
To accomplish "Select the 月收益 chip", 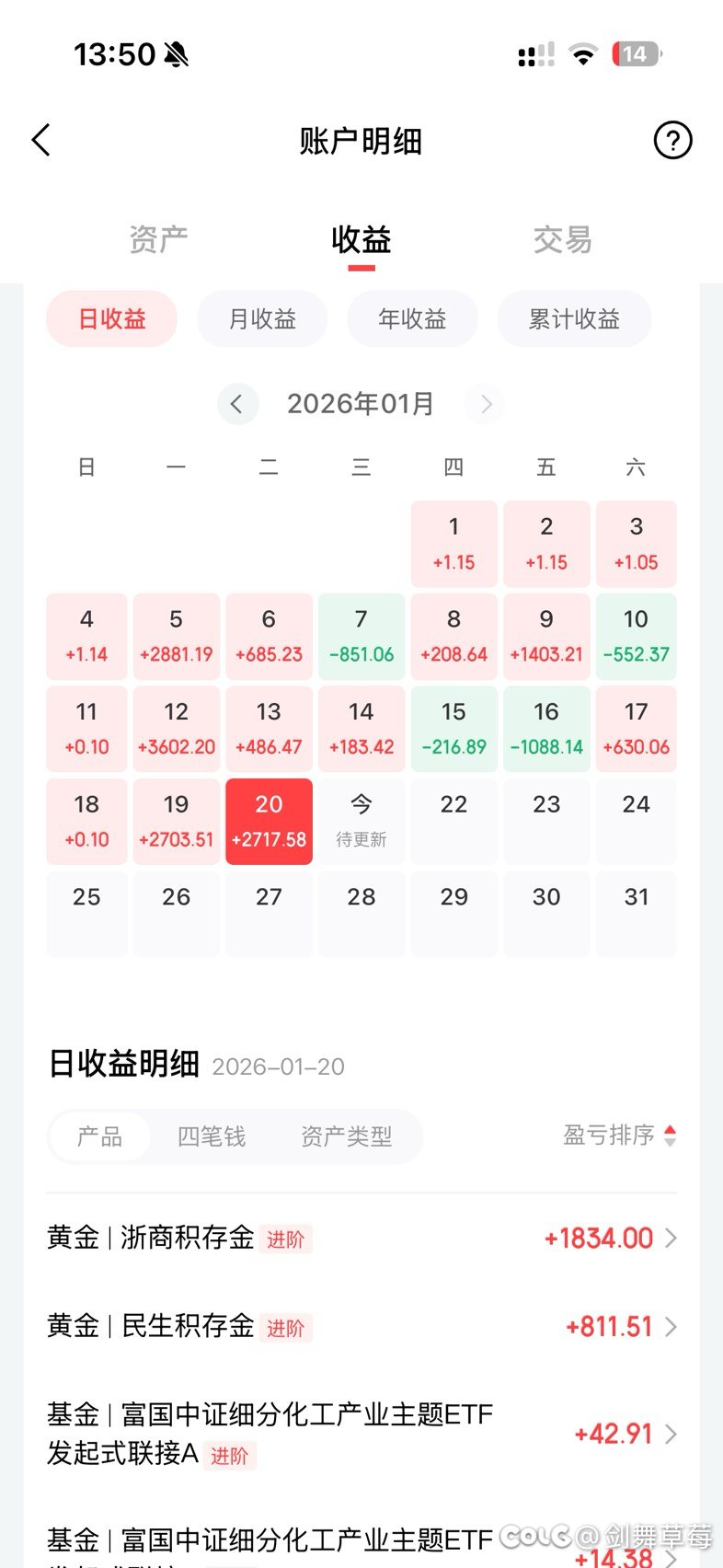I will click(x=262, y=319).
